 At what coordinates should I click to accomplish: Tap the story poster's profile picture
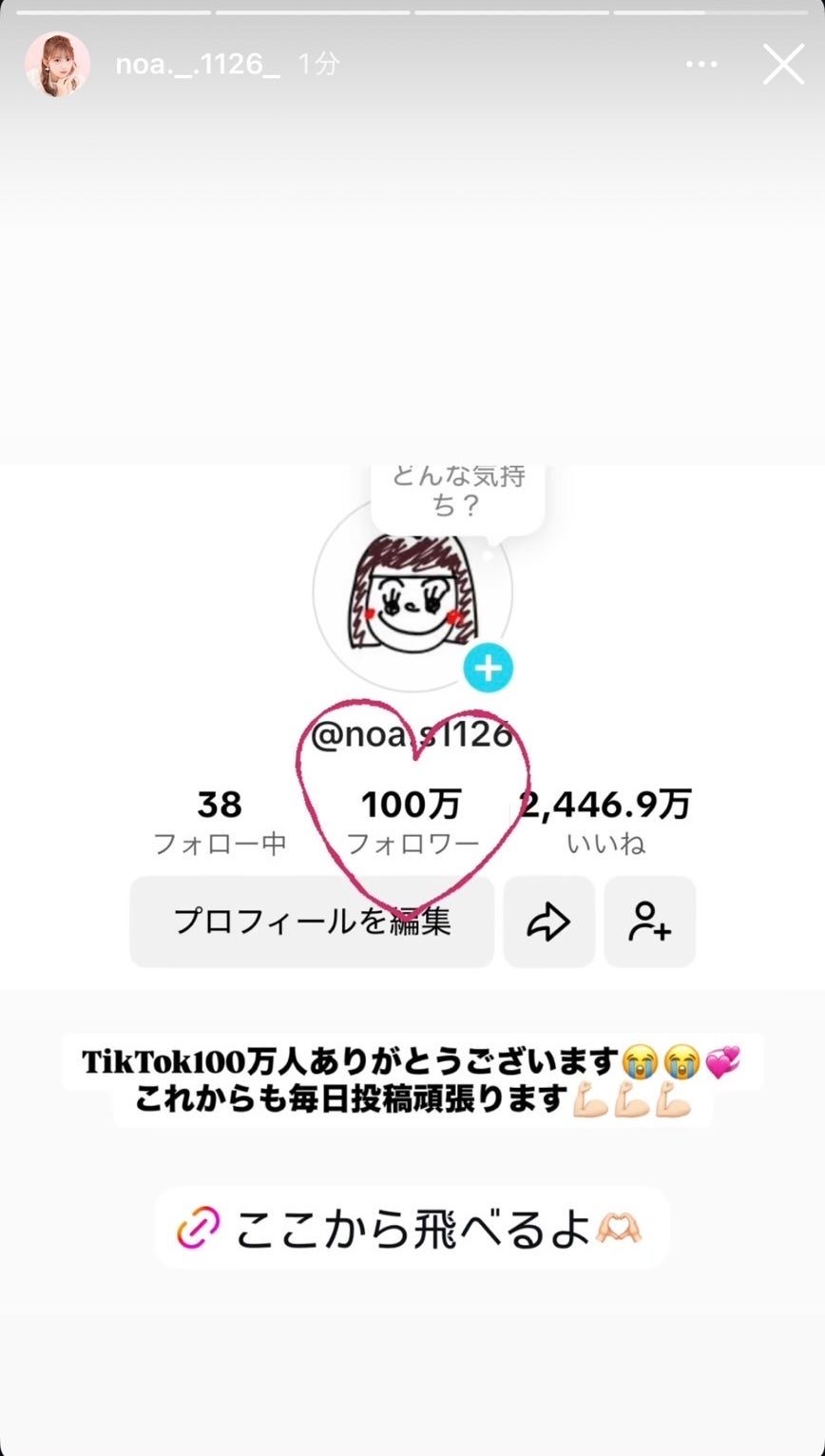tap(57, 65)
